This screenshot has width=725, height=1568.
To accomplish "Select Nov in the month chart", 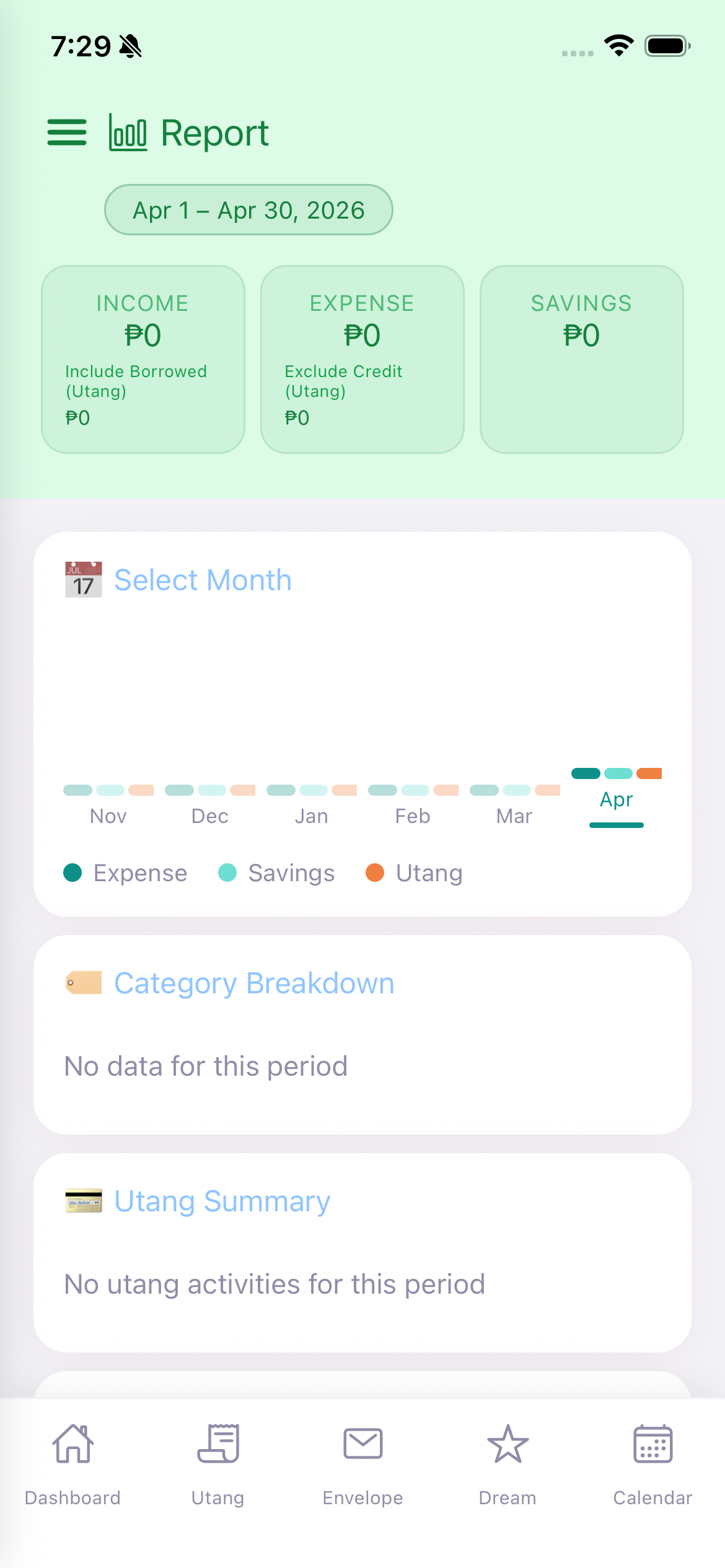I will coord(108,804).
